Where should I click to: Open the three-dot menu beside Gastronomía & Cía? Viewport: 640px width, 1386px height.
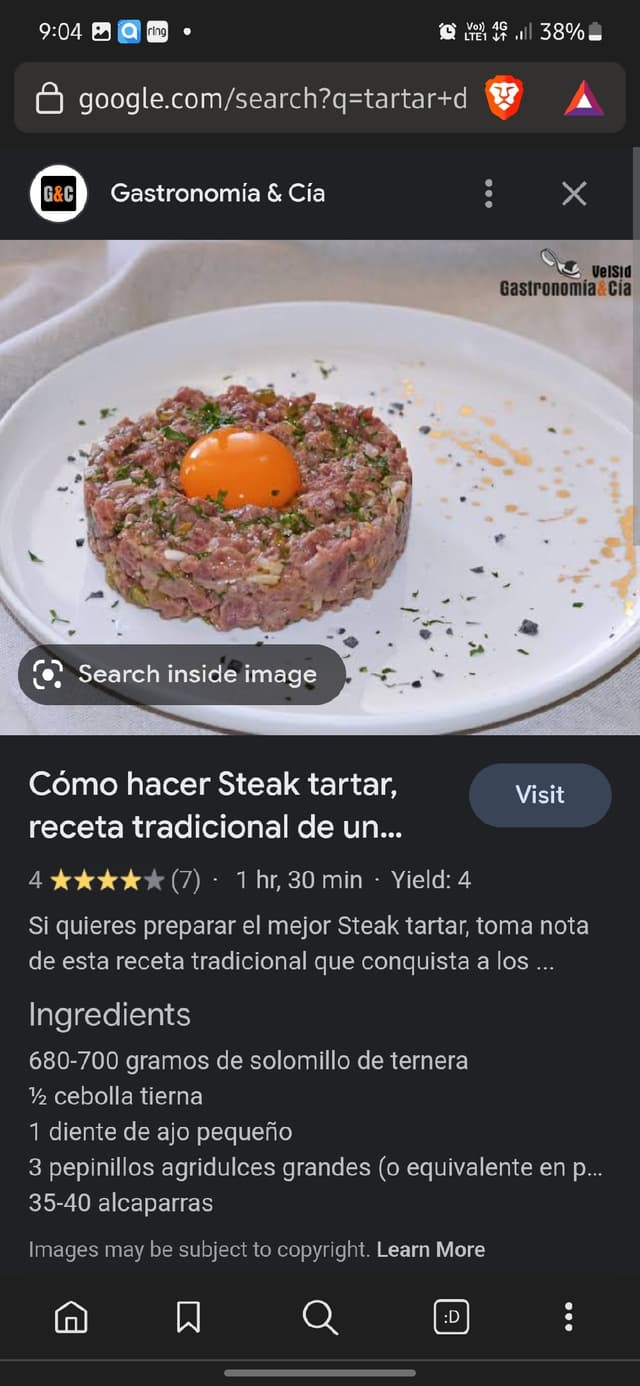point(488,193)
